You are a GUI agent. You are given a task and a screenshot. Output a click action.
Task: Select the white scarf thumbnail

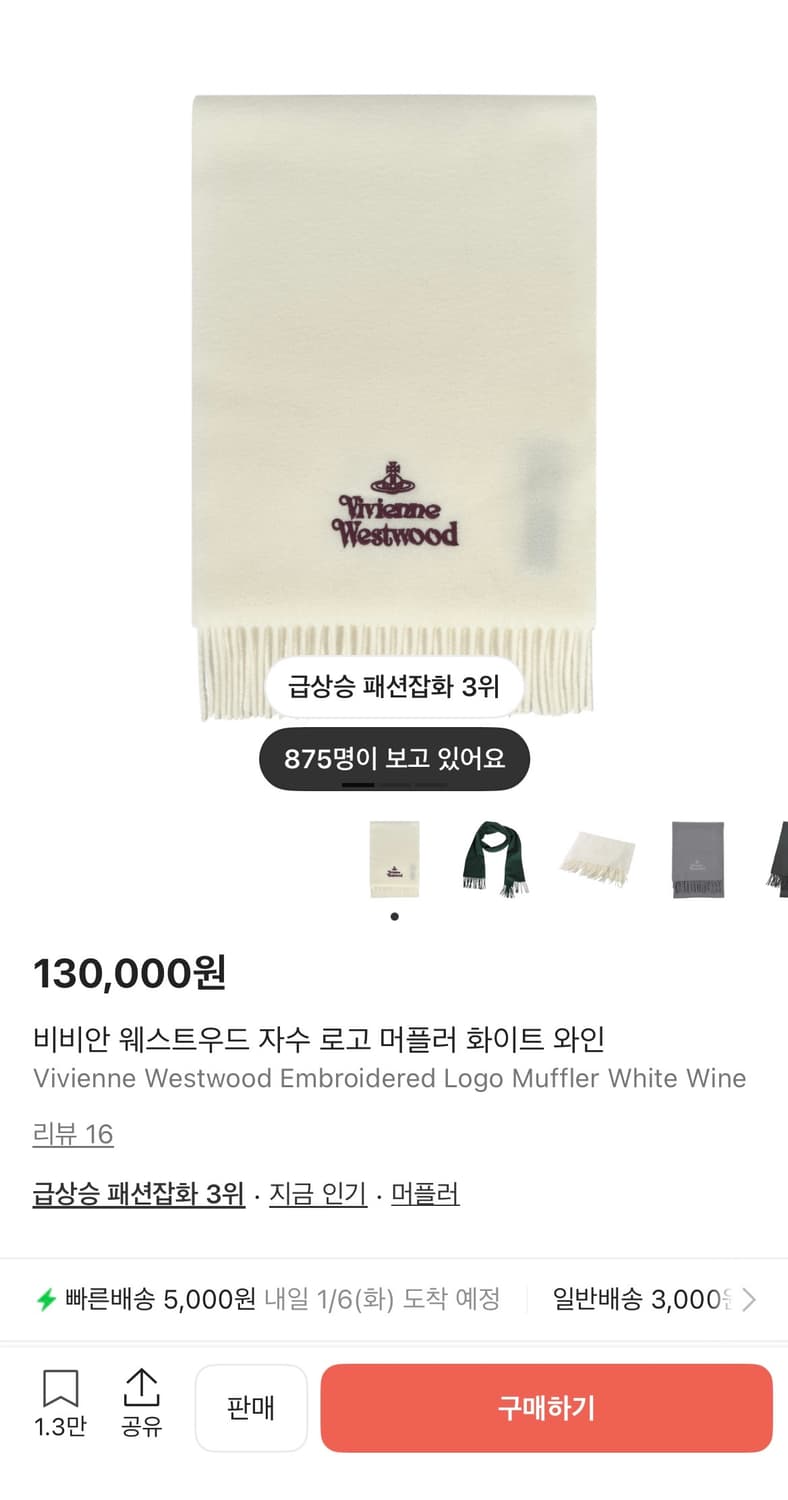point(393,858)
